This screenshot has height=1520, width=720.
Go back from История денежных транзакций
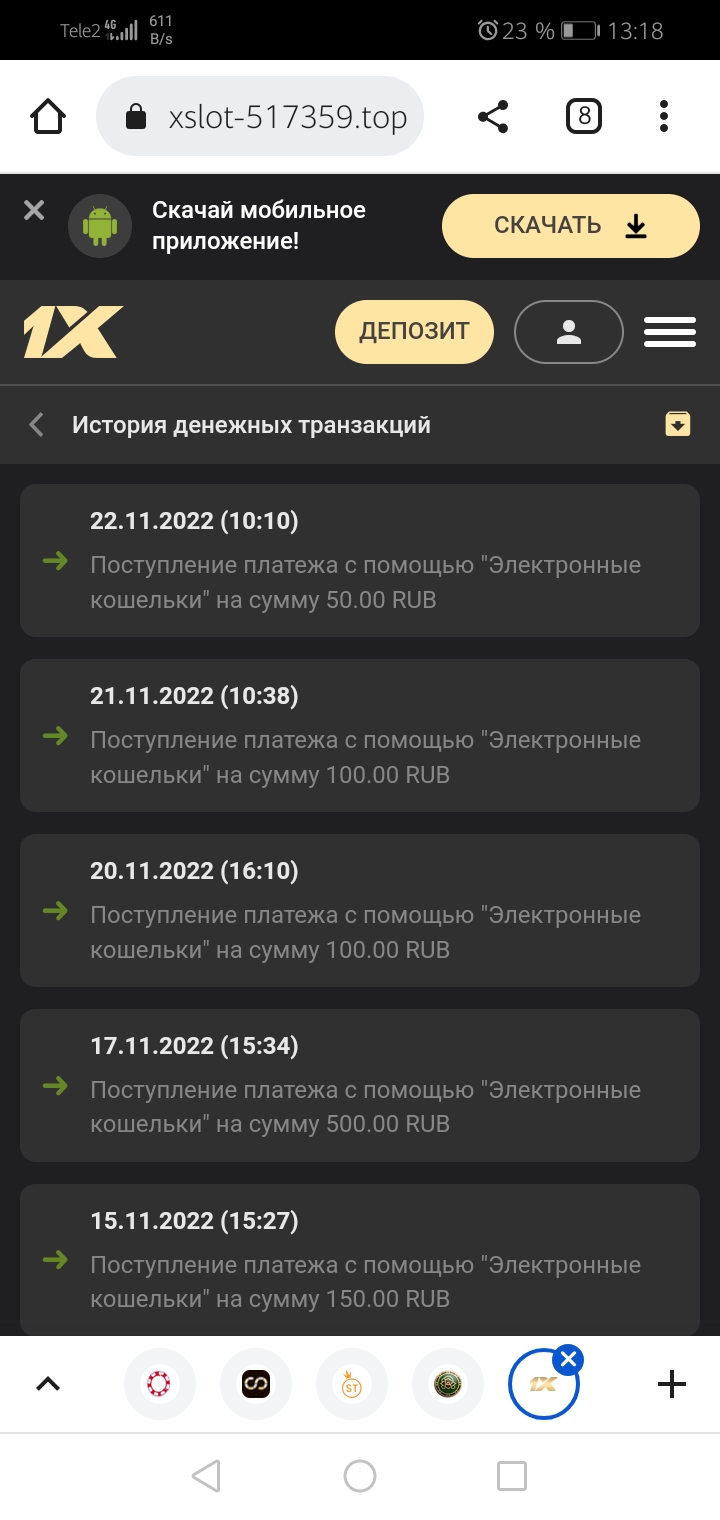pyautogui.click(x=37, y=425)
